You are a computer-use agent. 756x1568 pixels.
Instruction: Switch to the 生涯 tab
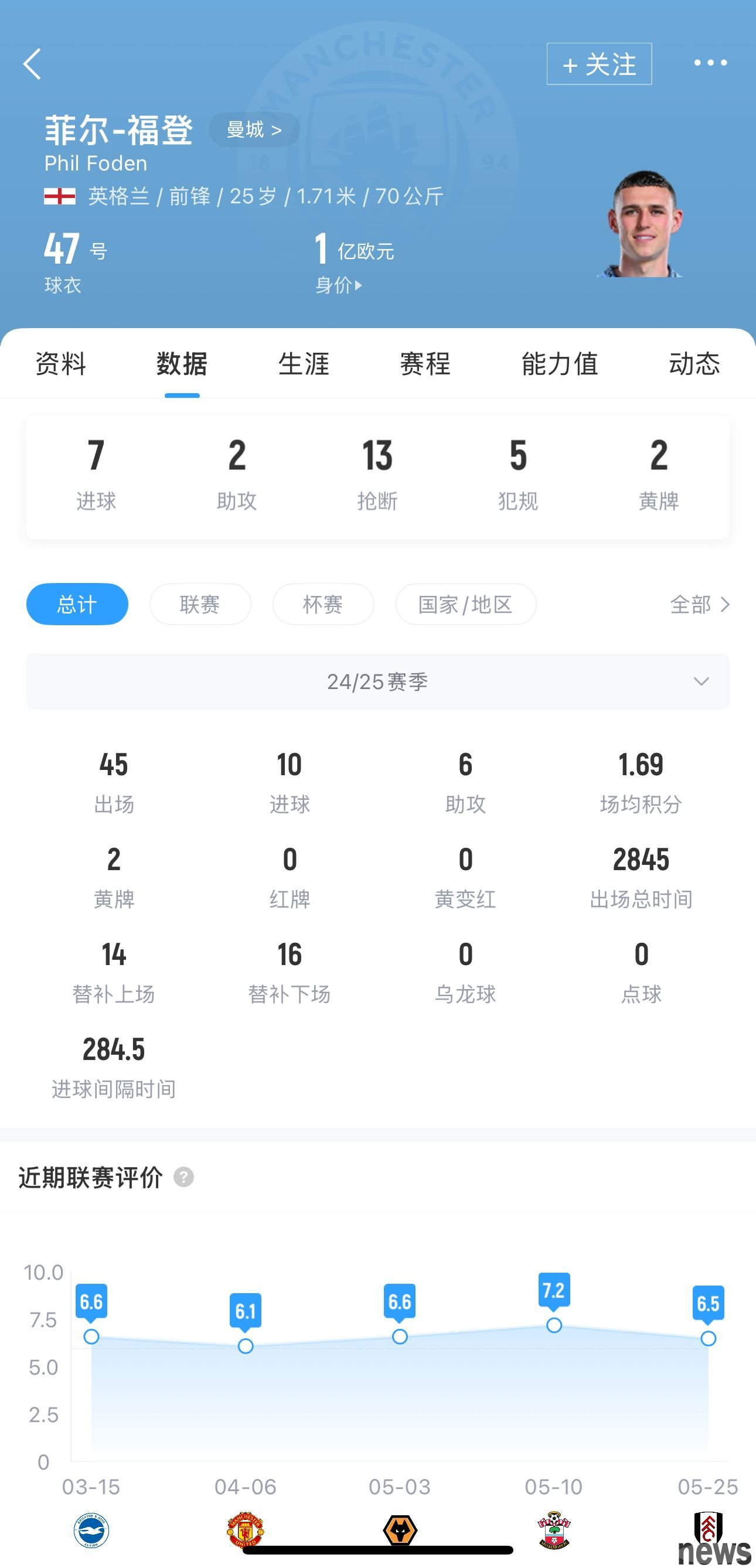(x=304, y=364)
